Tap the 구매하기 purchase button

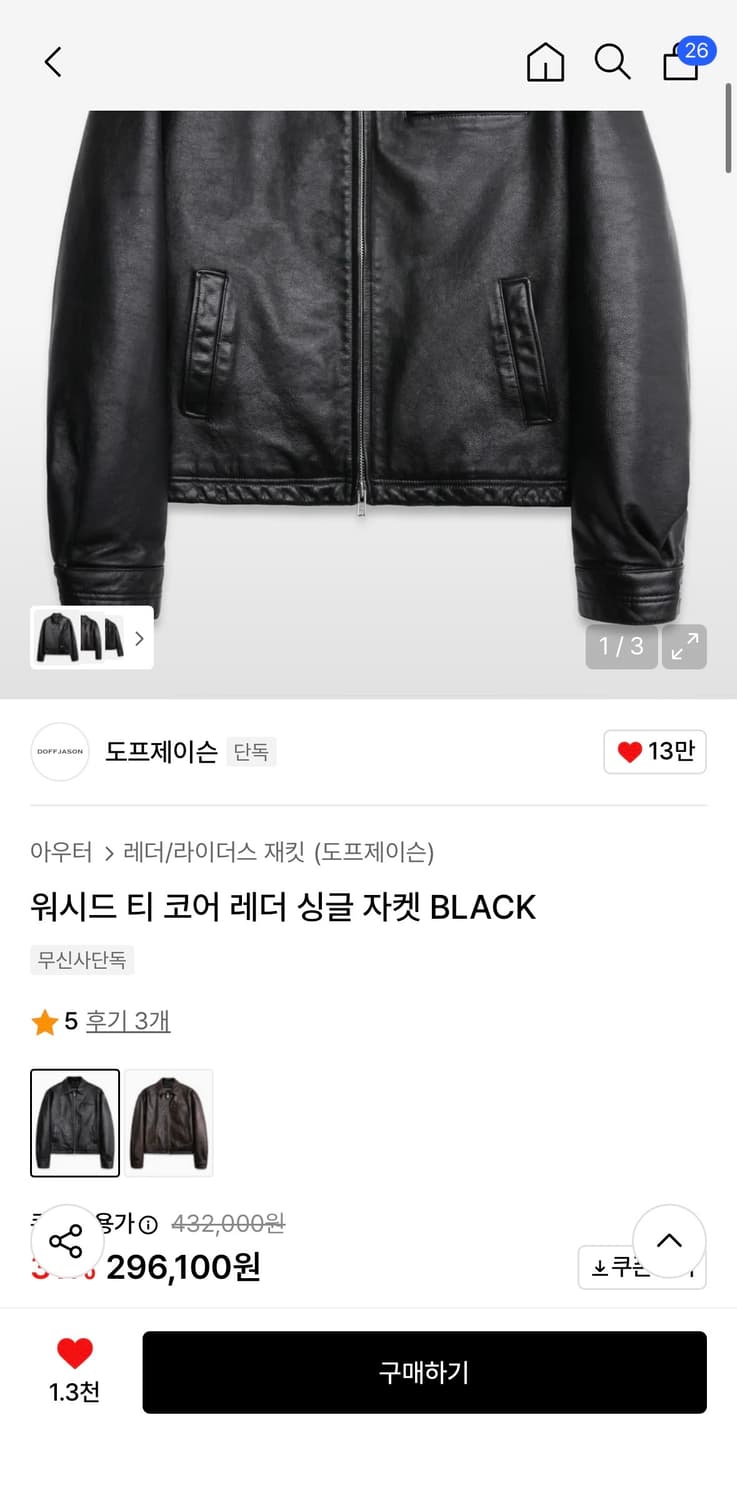(x=425, y=1372)
